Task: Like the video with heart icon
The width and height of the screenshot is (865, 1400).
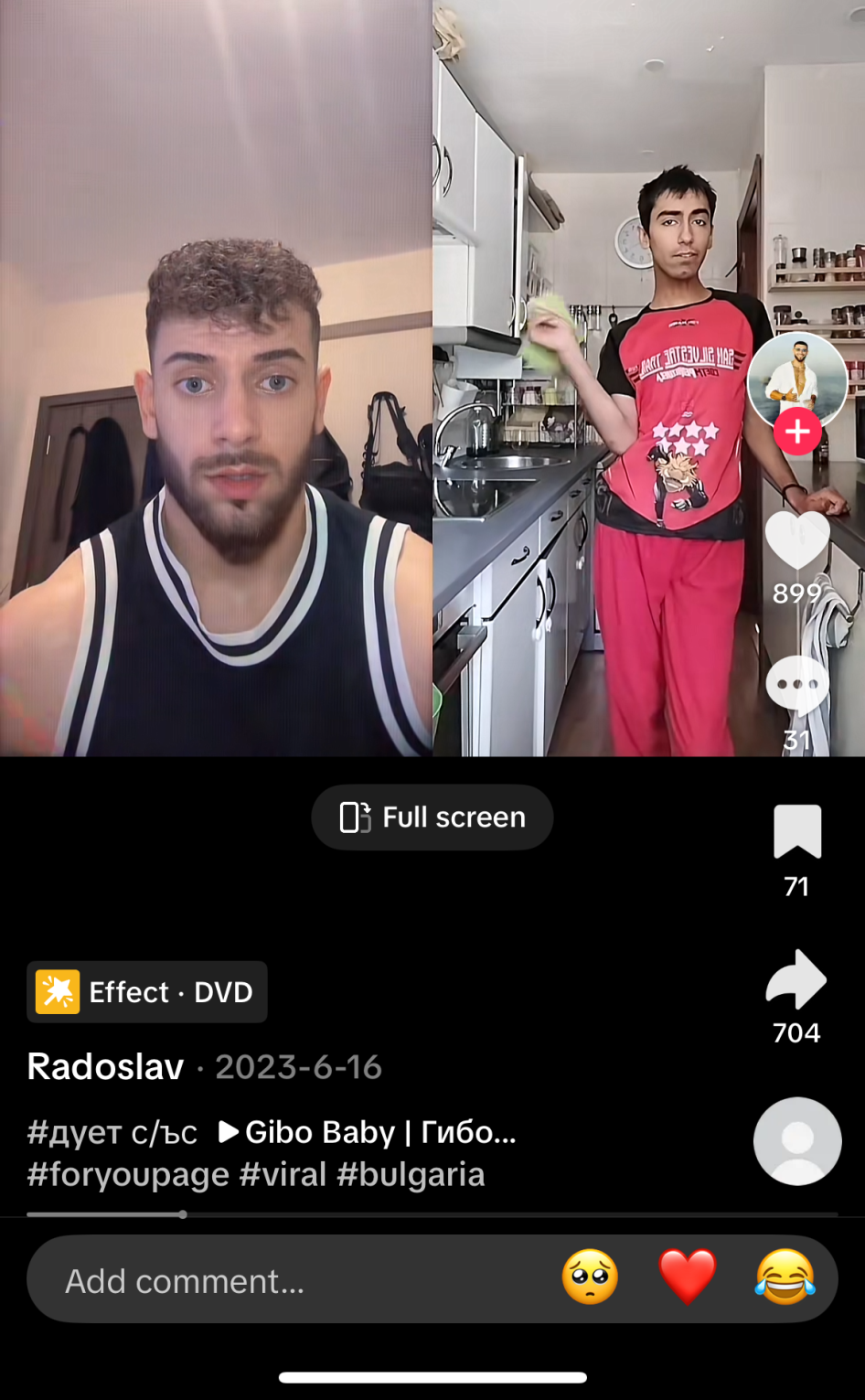Action: click(797, 541)
